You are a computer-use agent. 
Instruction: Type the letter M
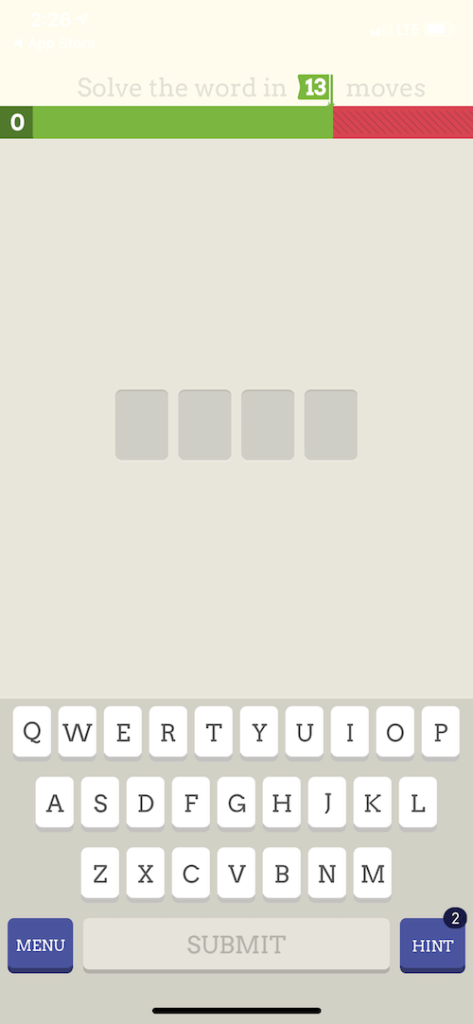(372, 874)
